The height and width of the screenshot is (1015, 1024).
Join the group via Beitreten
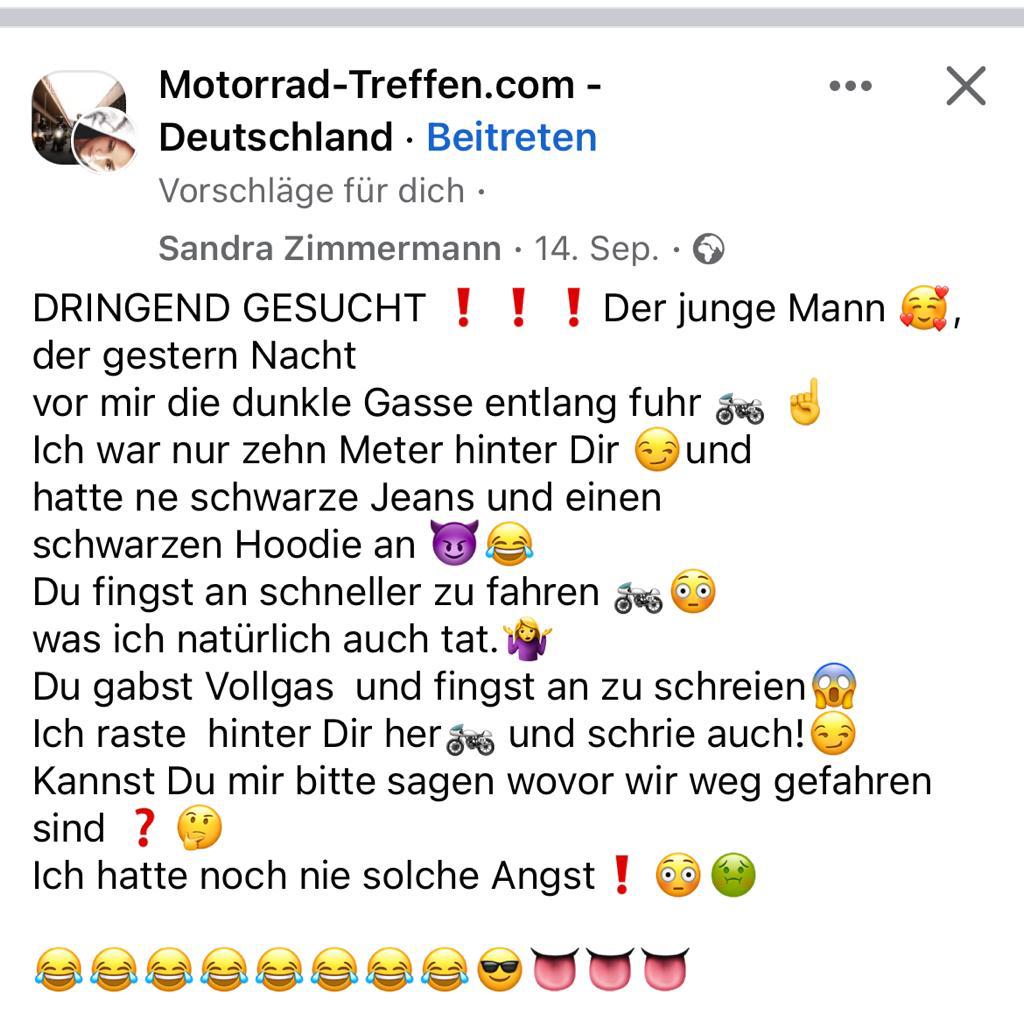pyautogui.click(x=511, y=137)
